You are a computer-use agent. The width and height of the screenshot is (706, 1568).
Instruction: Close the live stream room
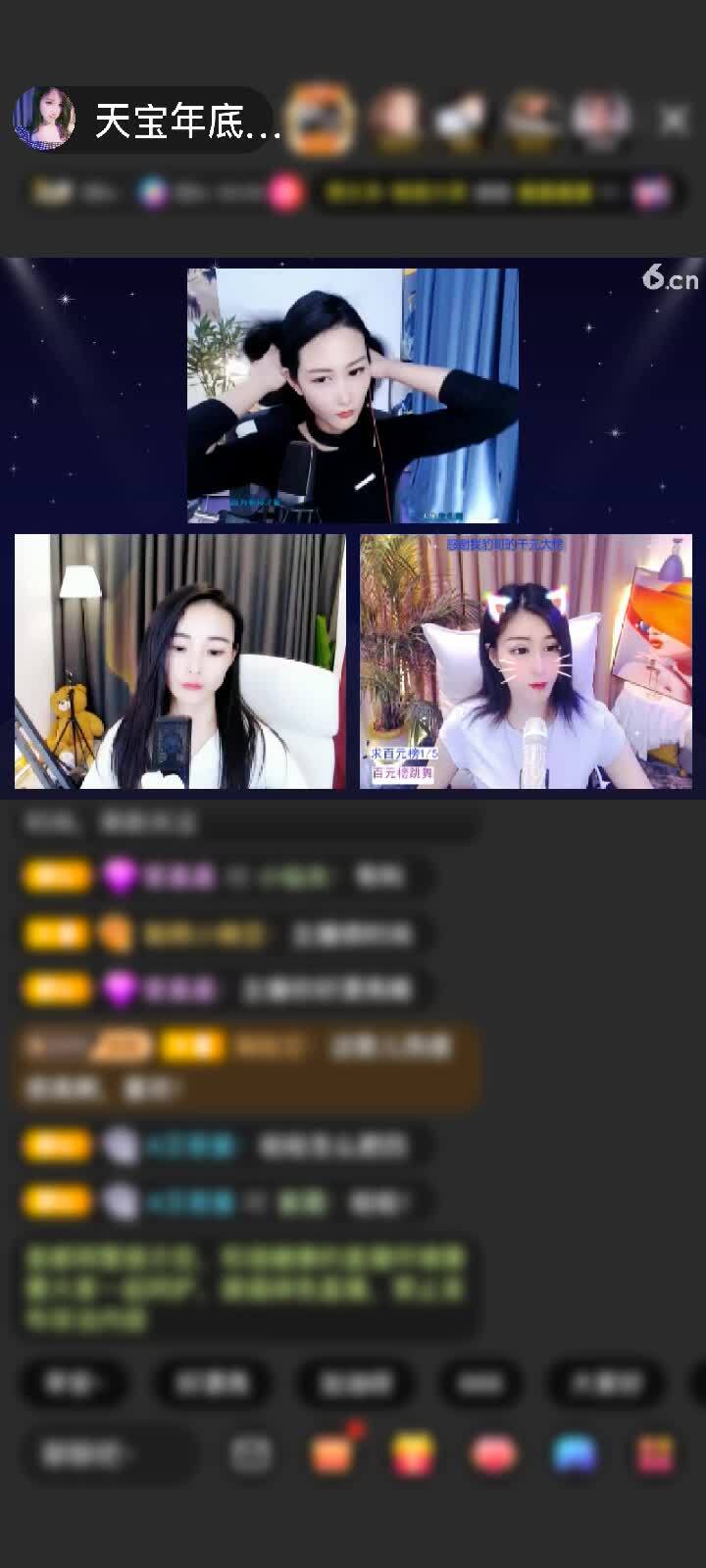pos(674,120)
